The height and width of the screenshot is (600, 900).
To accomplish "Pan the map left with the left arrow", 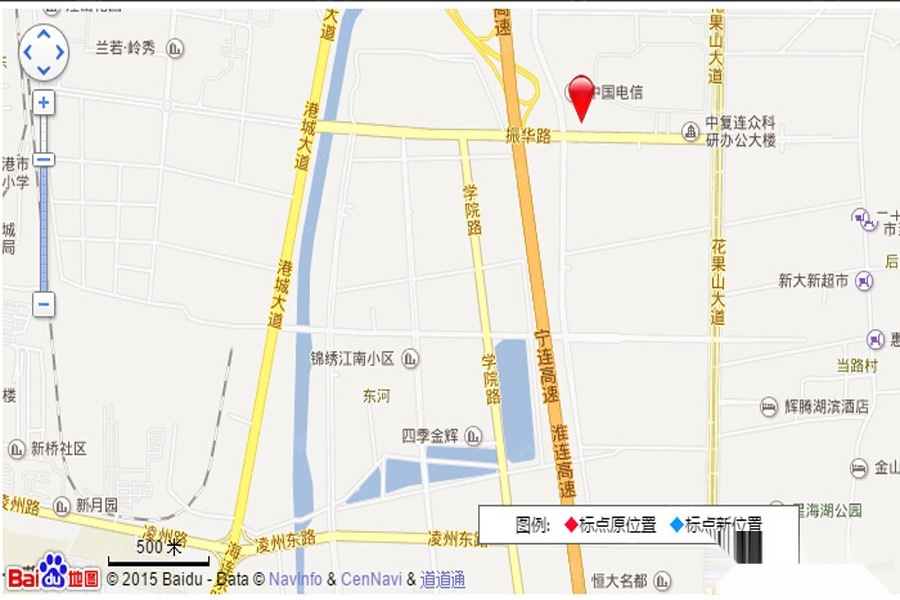I will coord(27,51).
